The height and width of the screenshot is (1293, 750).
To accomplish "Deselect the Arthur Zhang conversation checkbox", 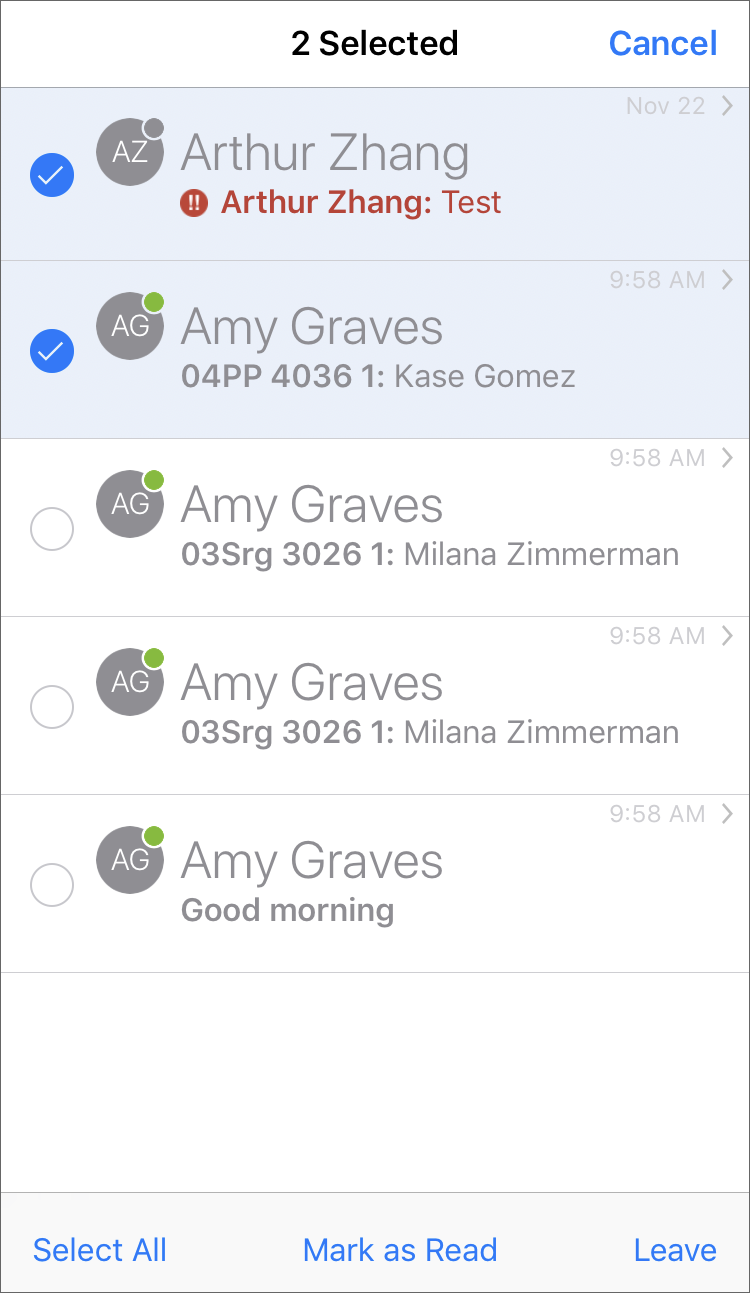I will (52, 174).
